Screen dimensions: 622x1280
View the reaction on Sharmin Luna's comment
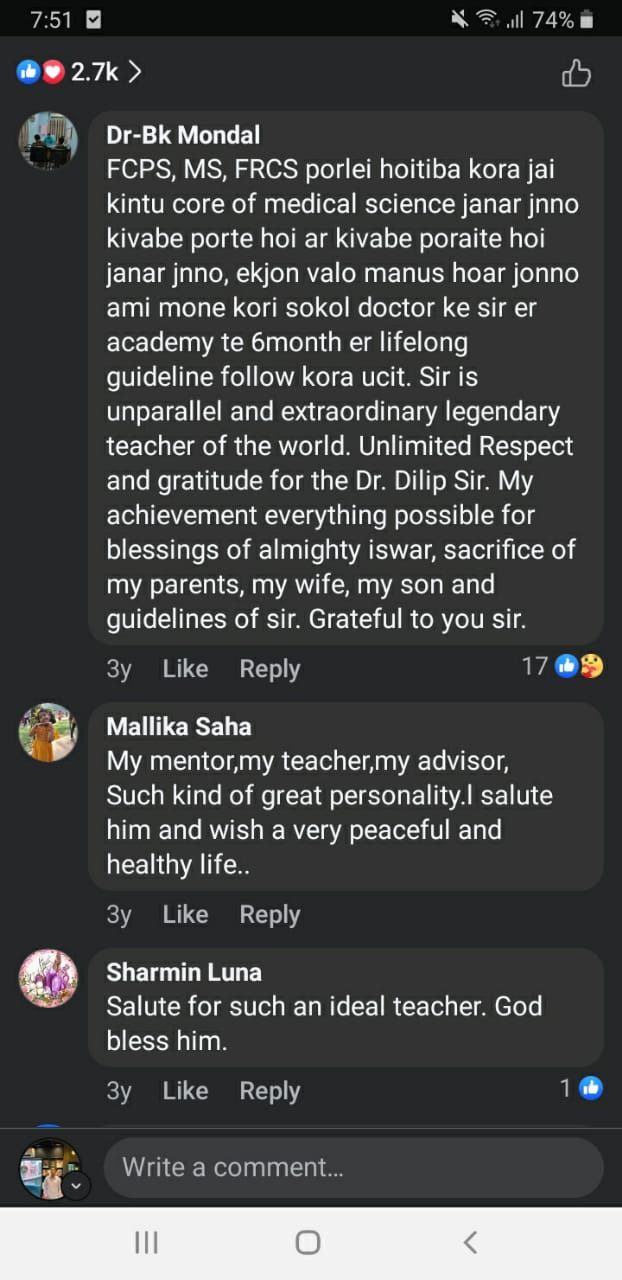581,1088
